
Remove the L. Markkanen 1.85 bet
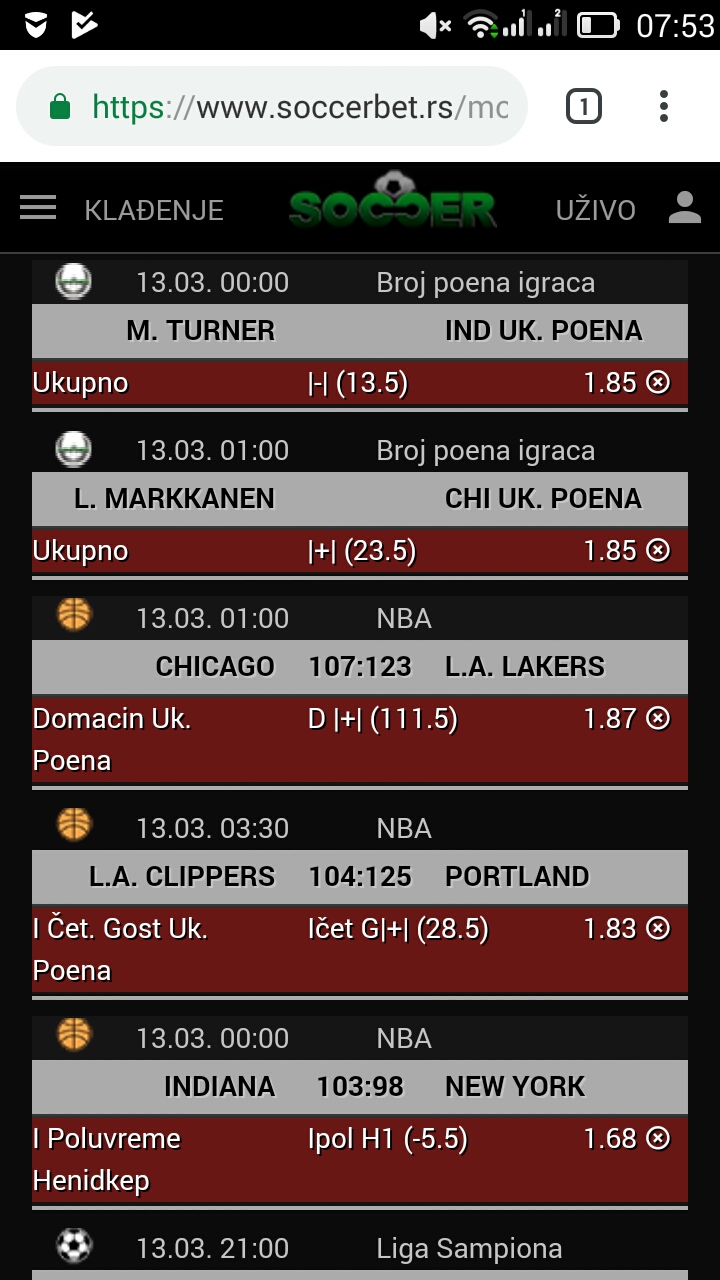(x=658, y=550)
